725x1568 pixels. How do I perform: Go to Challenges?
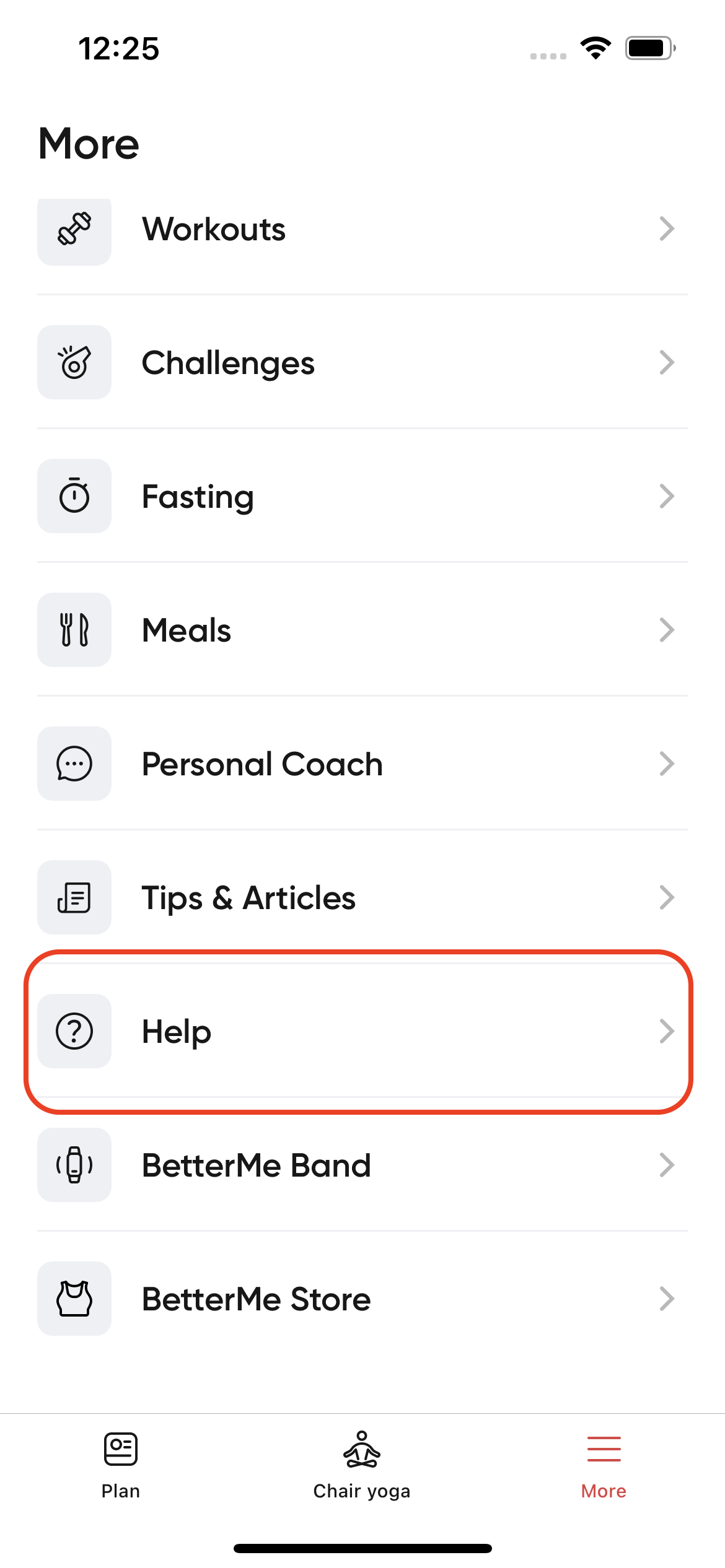(362, 363)
